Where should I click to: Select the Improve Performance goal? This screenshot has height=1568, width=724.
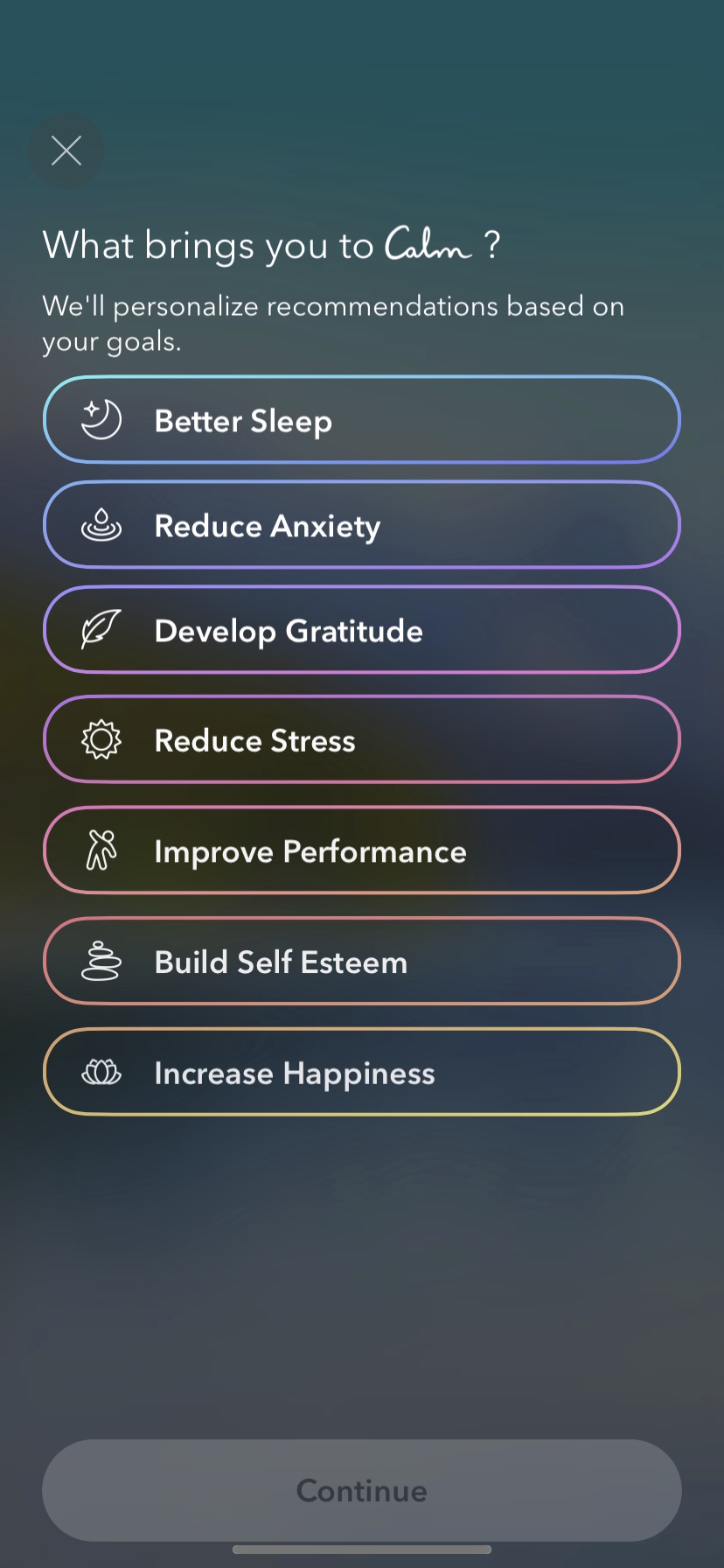[x=361, y=850]
